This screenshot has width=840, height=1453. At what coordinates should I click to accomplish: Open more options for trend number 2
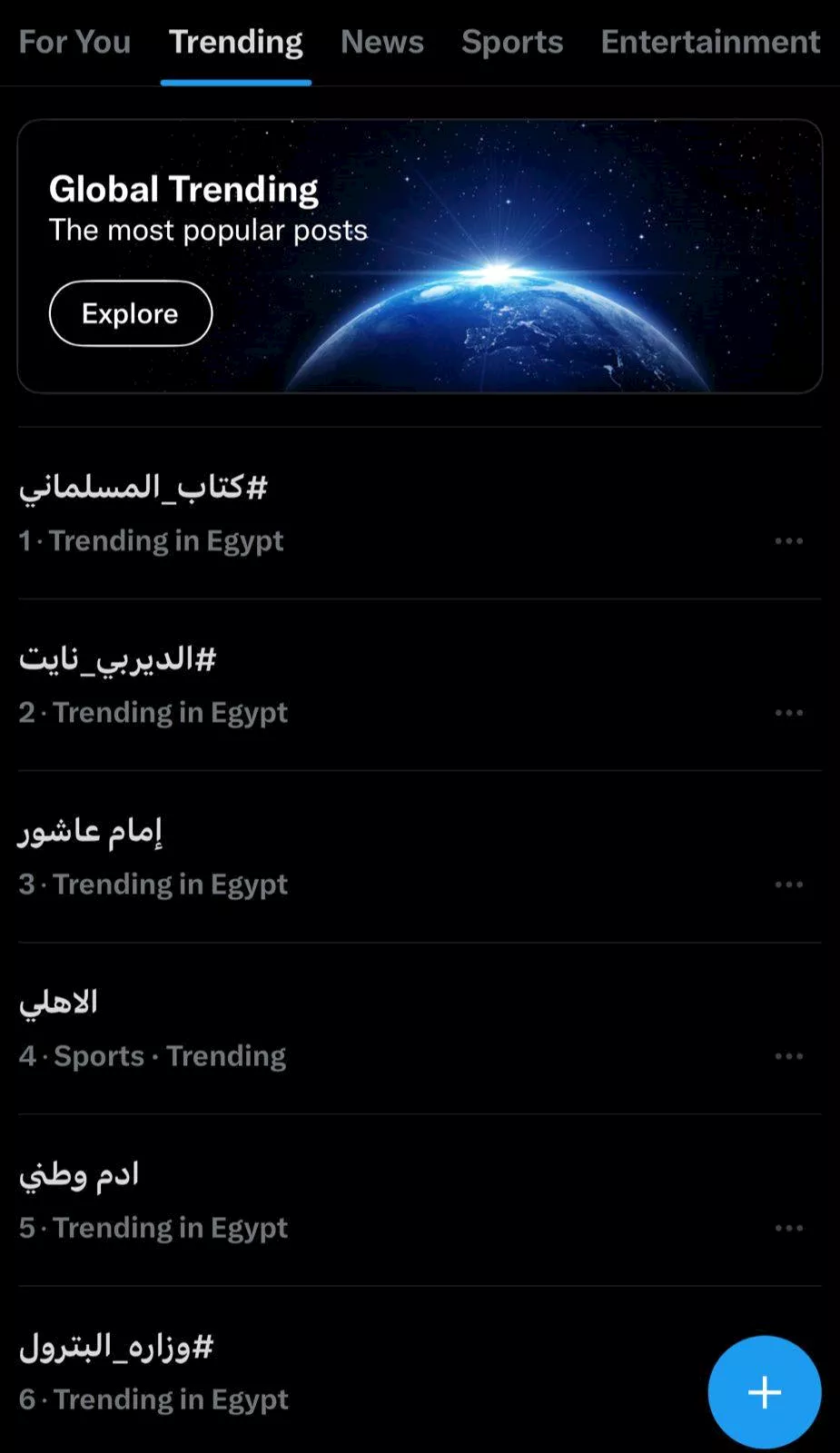(x=788, y=713)
